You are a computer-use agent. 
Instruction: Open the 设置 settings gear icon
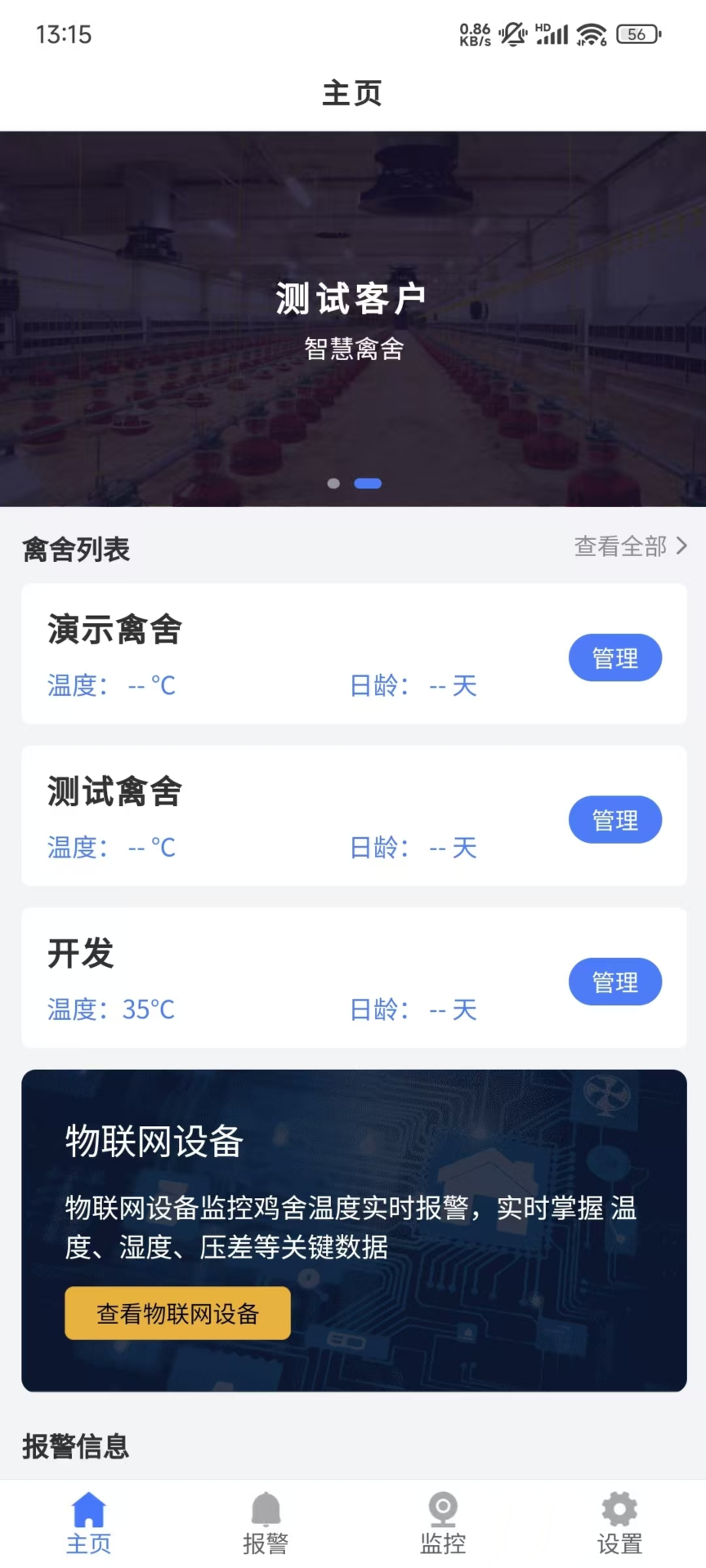619,1507
